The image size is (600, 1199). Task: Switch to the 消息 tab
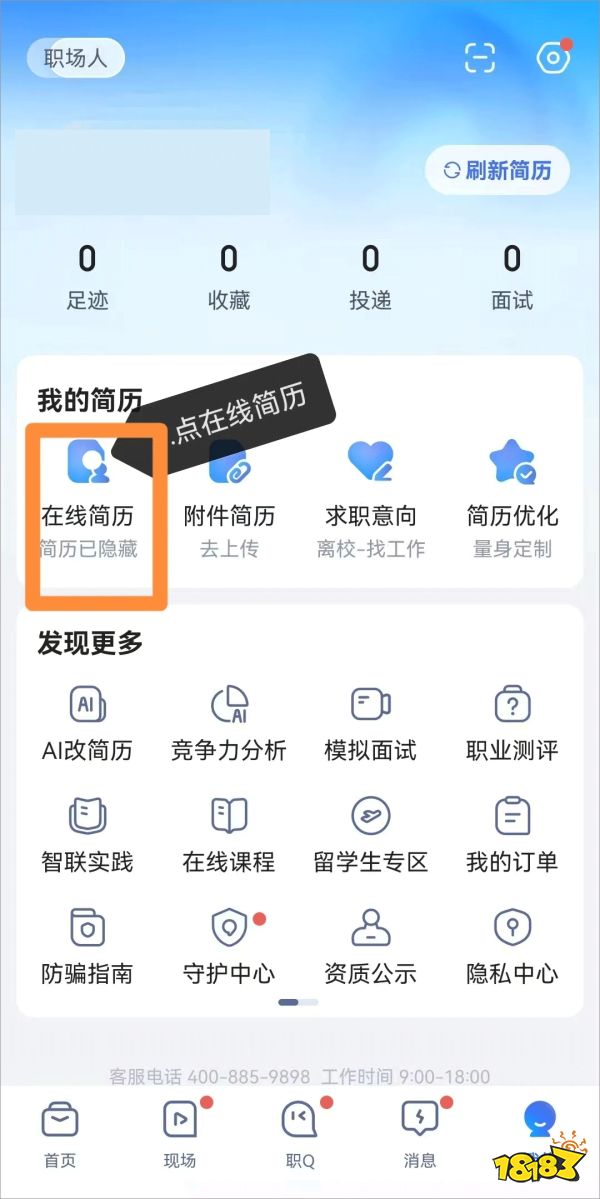pos(420,1135)
